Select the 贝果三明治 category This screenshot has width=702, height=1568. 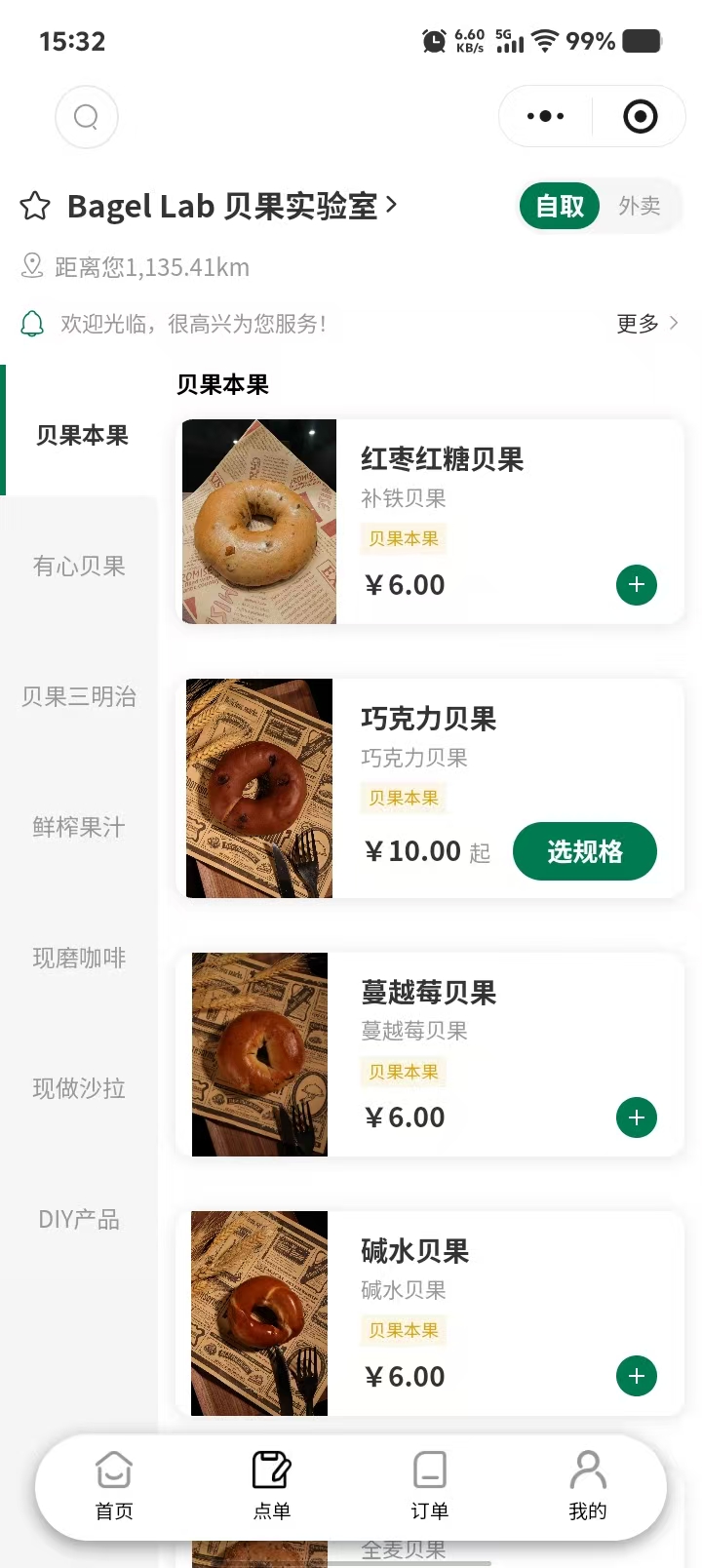coord(79,697)
